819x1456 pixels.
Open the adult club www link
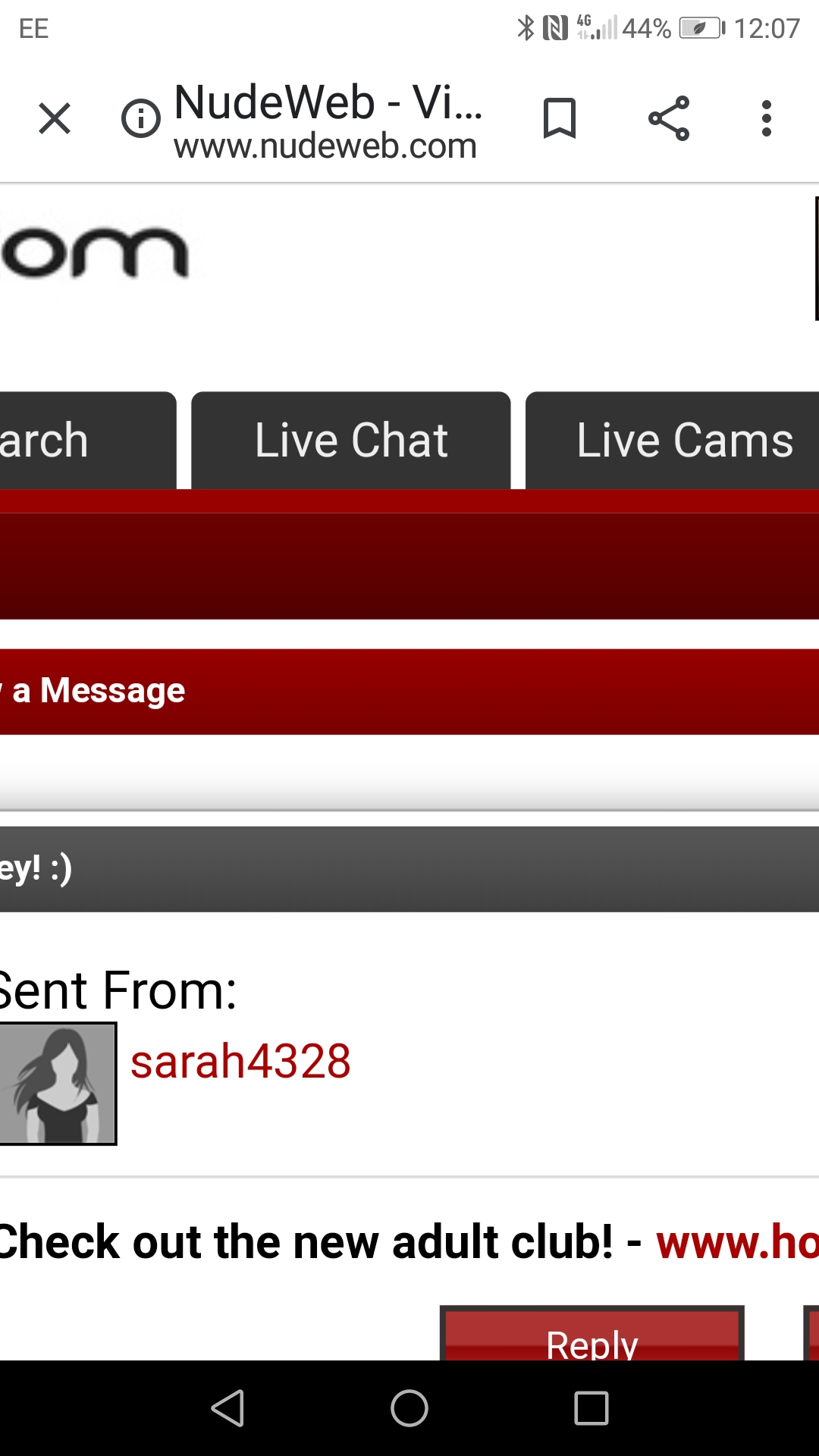point(736,1242)
